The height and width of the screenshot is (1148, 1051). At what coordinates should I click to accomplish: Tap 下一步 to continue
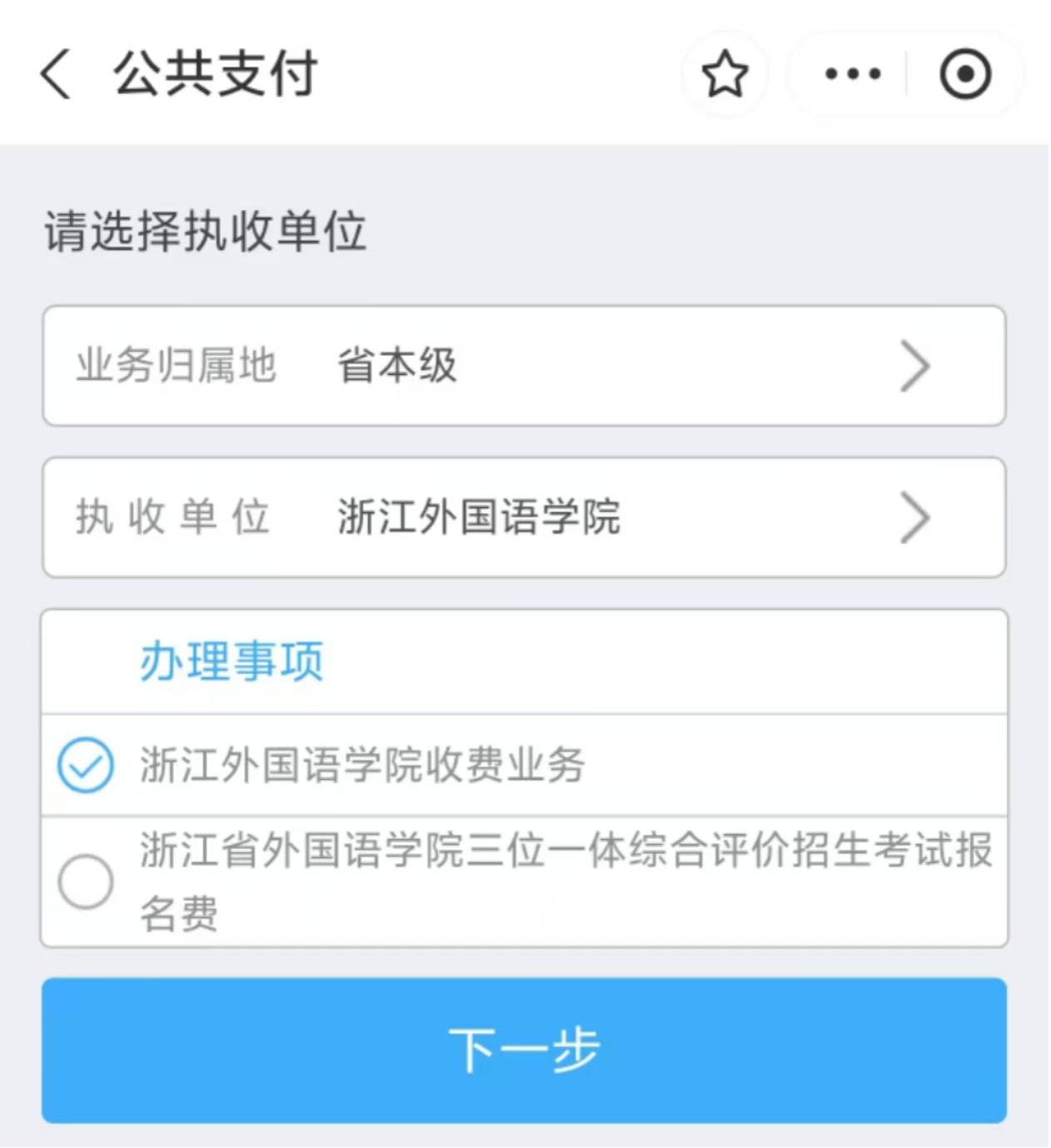tap(524, 1050)
